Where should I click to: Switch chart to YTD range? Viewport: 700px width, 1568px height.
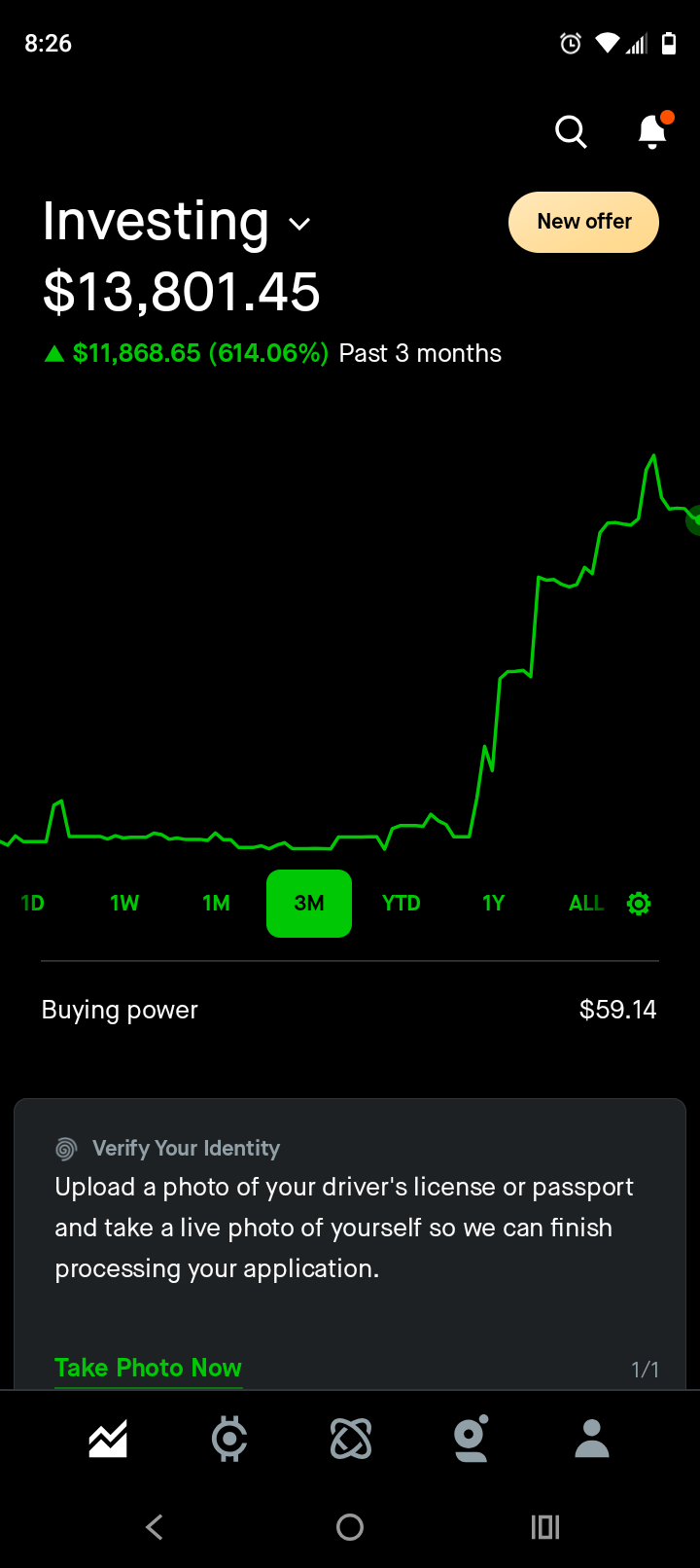401,904
